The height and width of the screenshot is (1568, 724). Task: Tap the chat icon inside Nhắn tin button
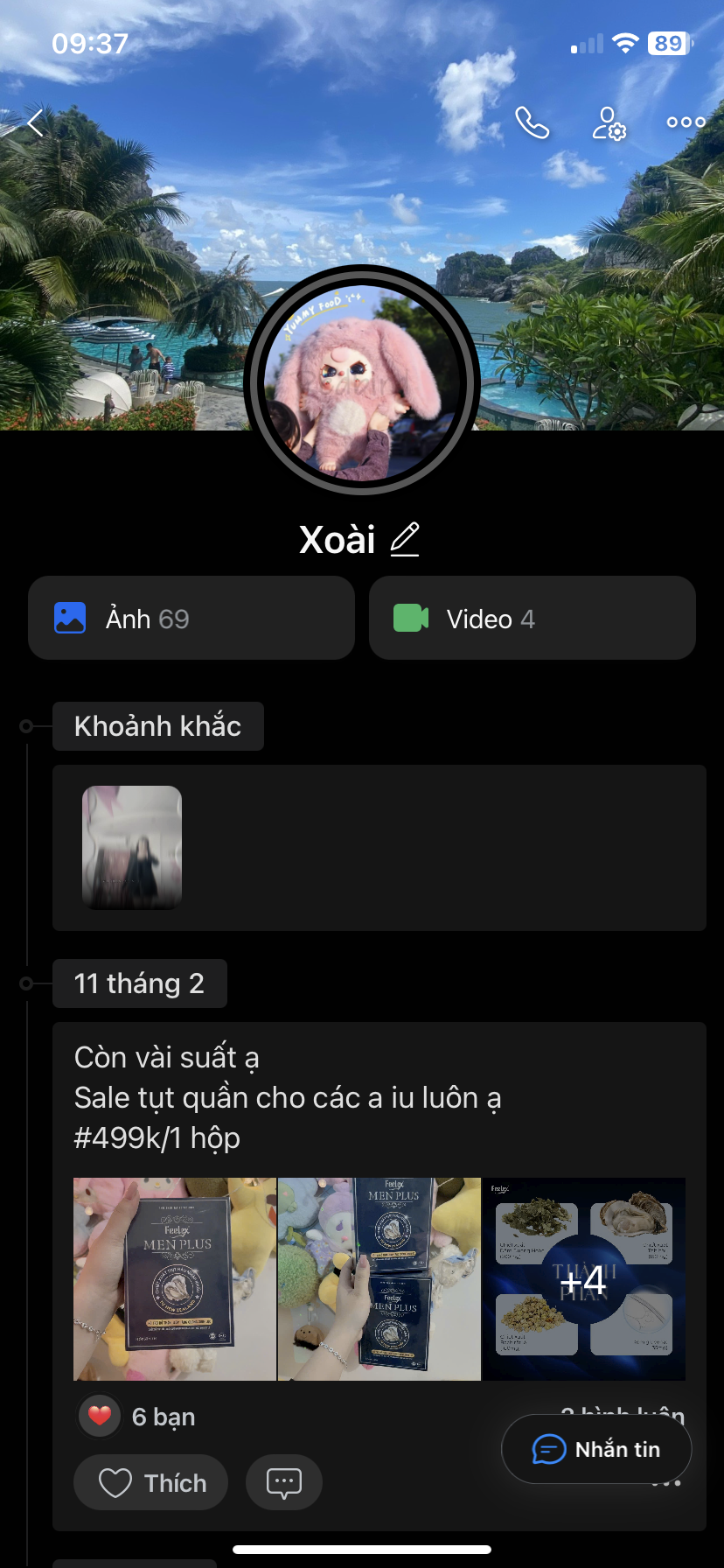[x=548, y=1448]
